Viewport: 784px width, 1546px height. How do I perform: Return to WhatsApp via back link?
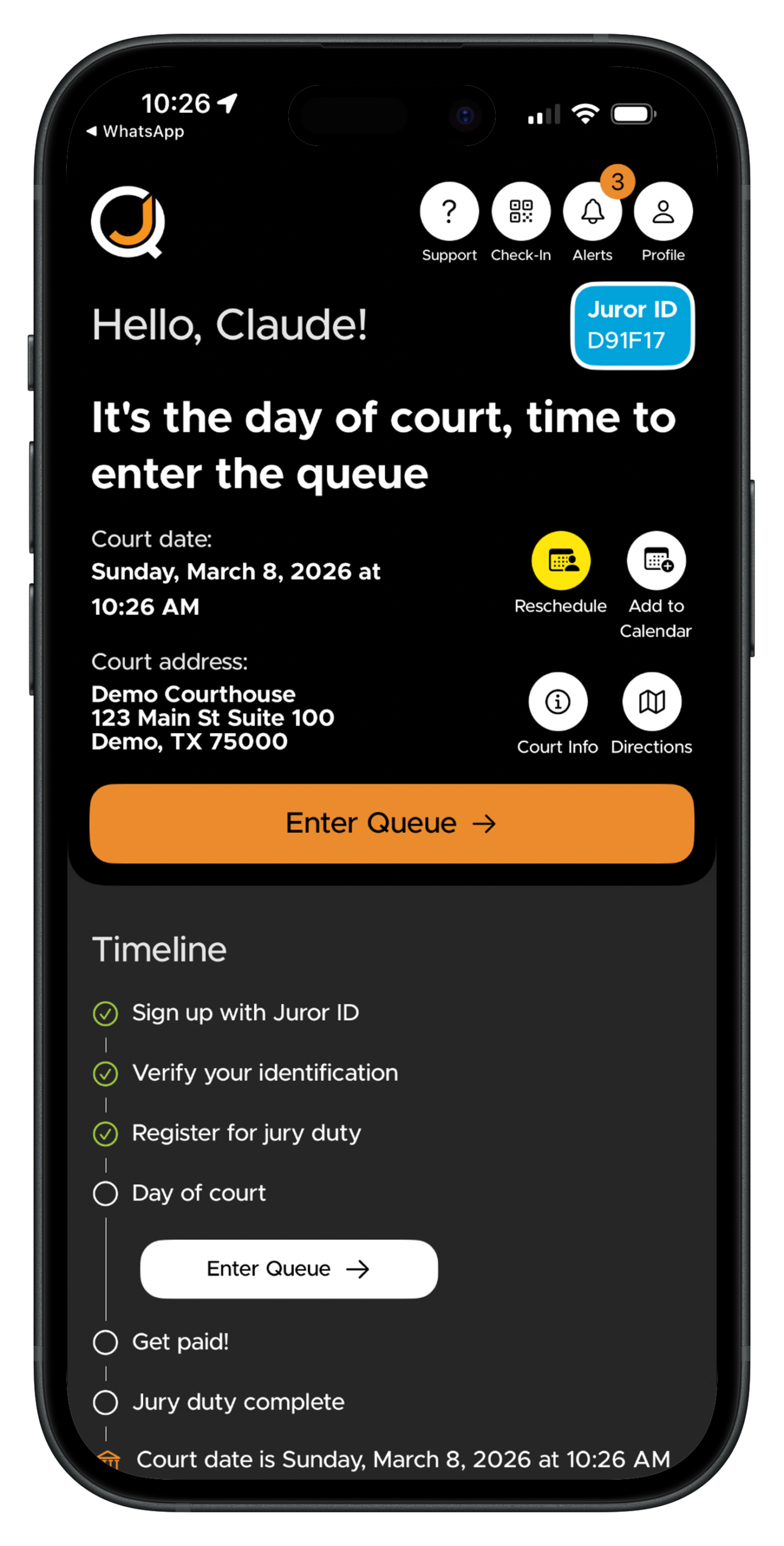[x=135, y=131]
